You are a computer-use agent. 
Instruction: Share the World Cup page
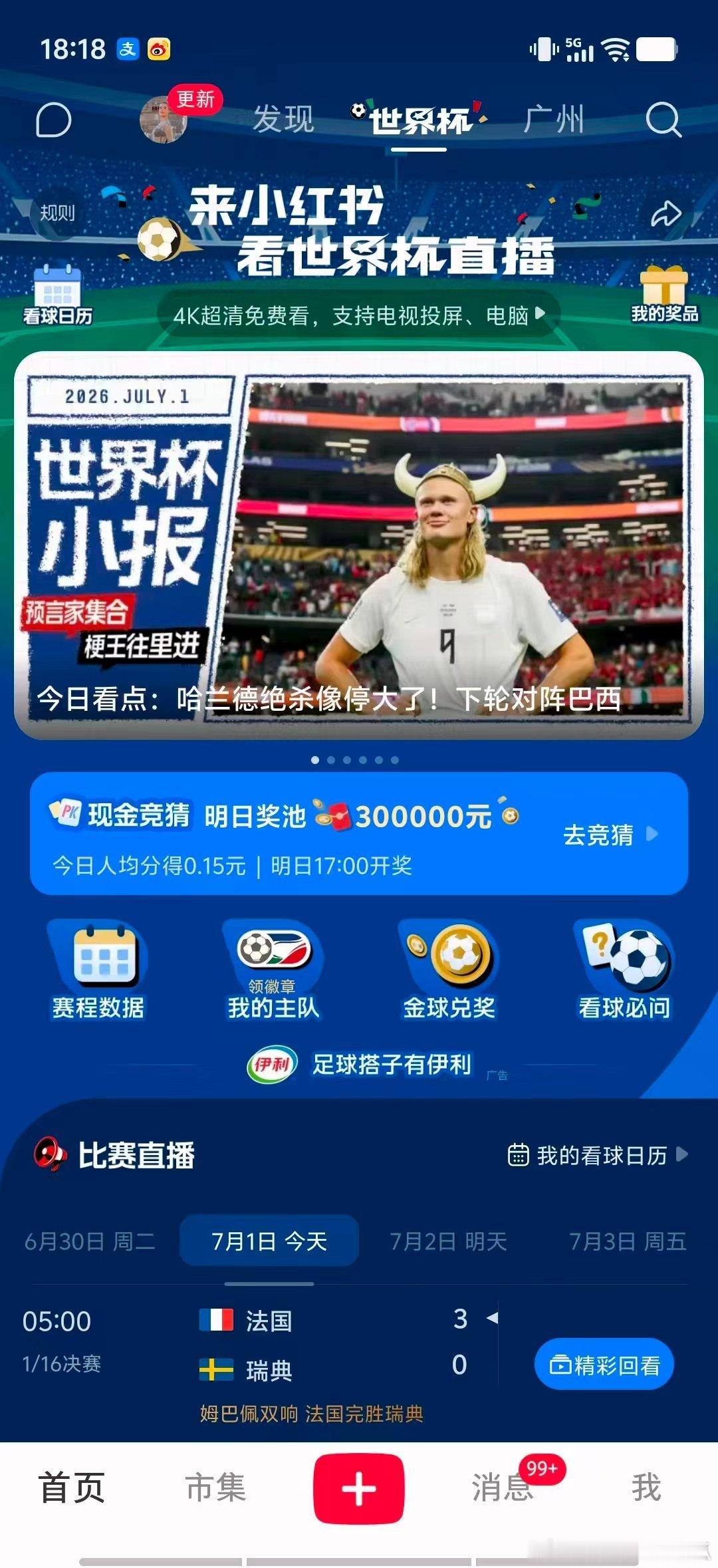665,214
